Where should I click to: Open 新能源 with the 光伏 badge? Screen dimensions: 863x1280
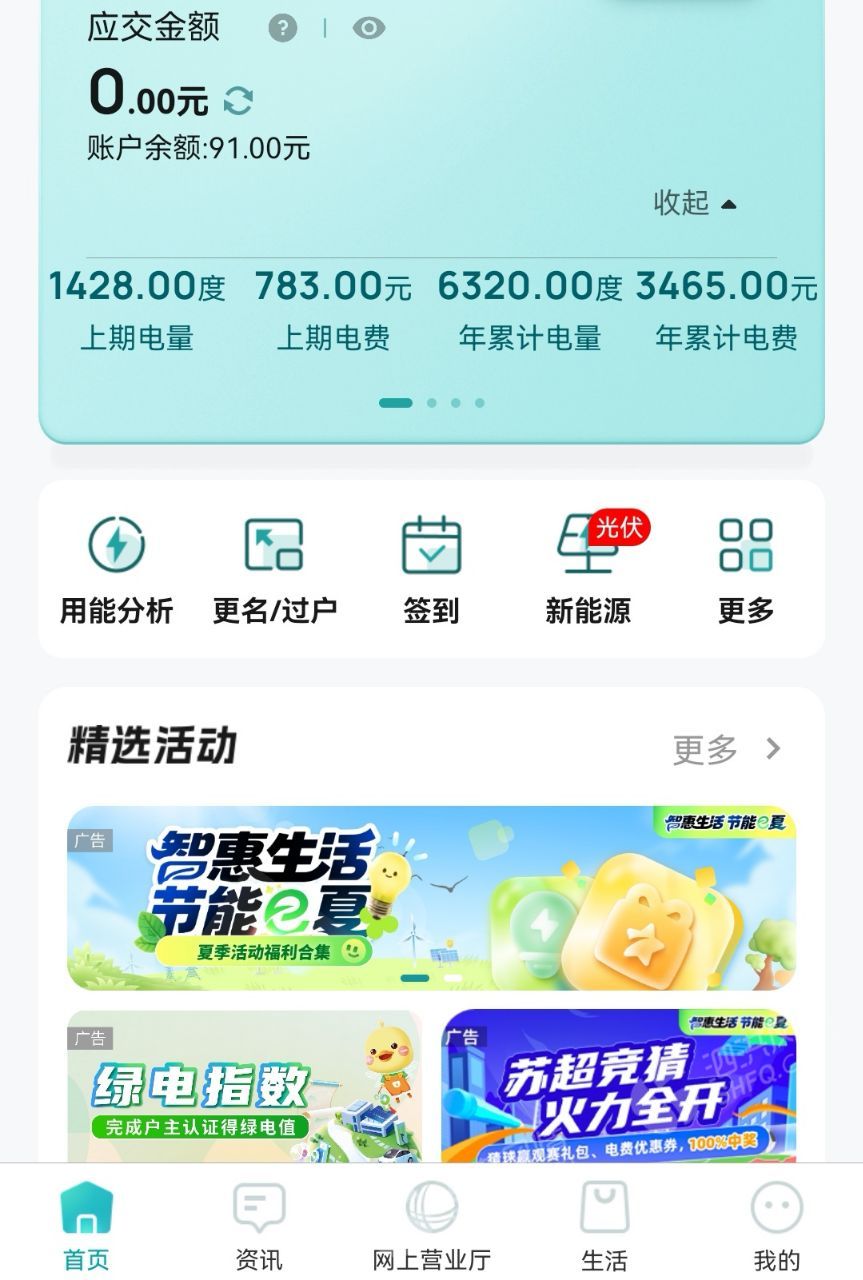coord(589,568)
